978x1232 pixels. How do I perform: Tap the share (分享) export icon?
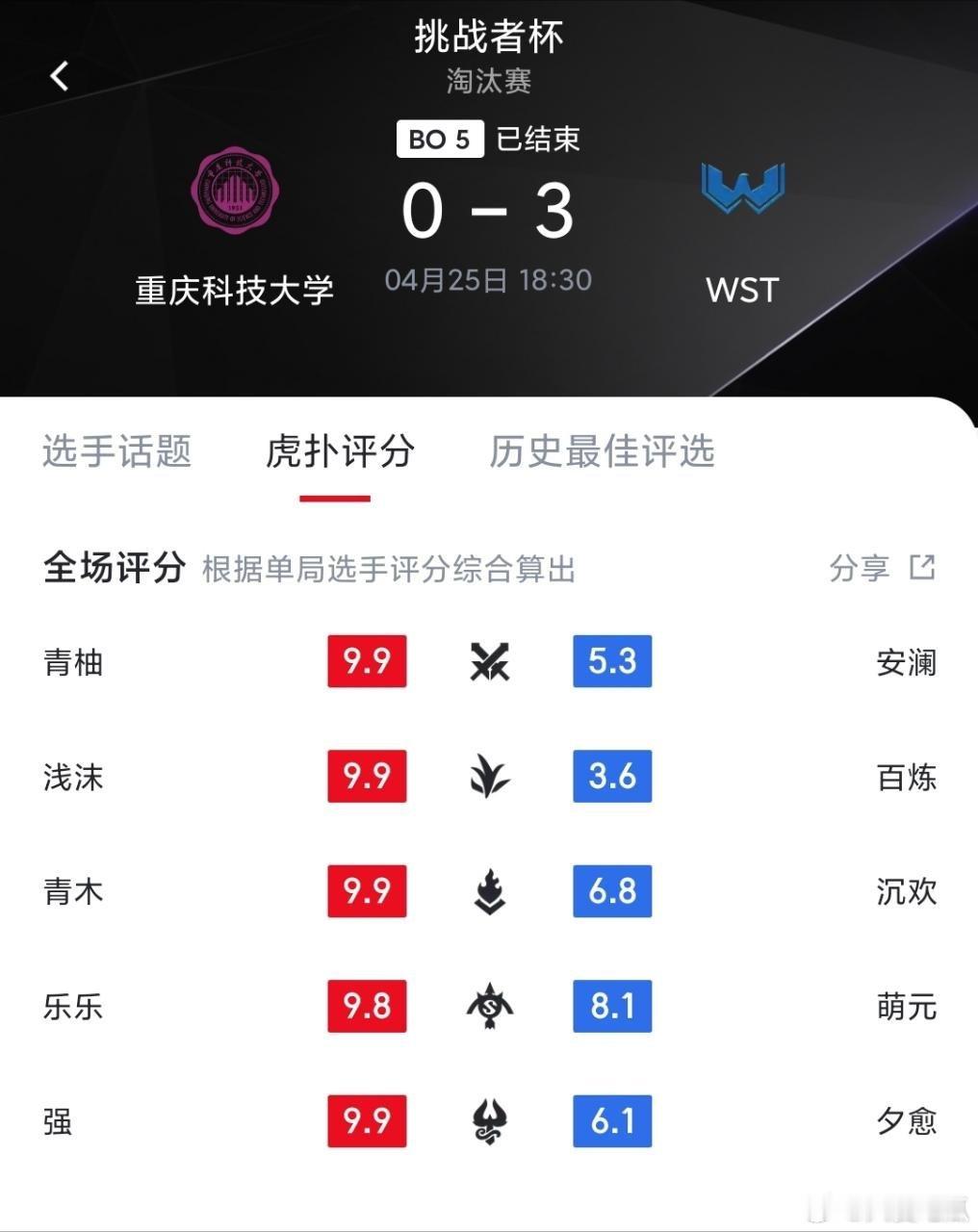point(922,568)
